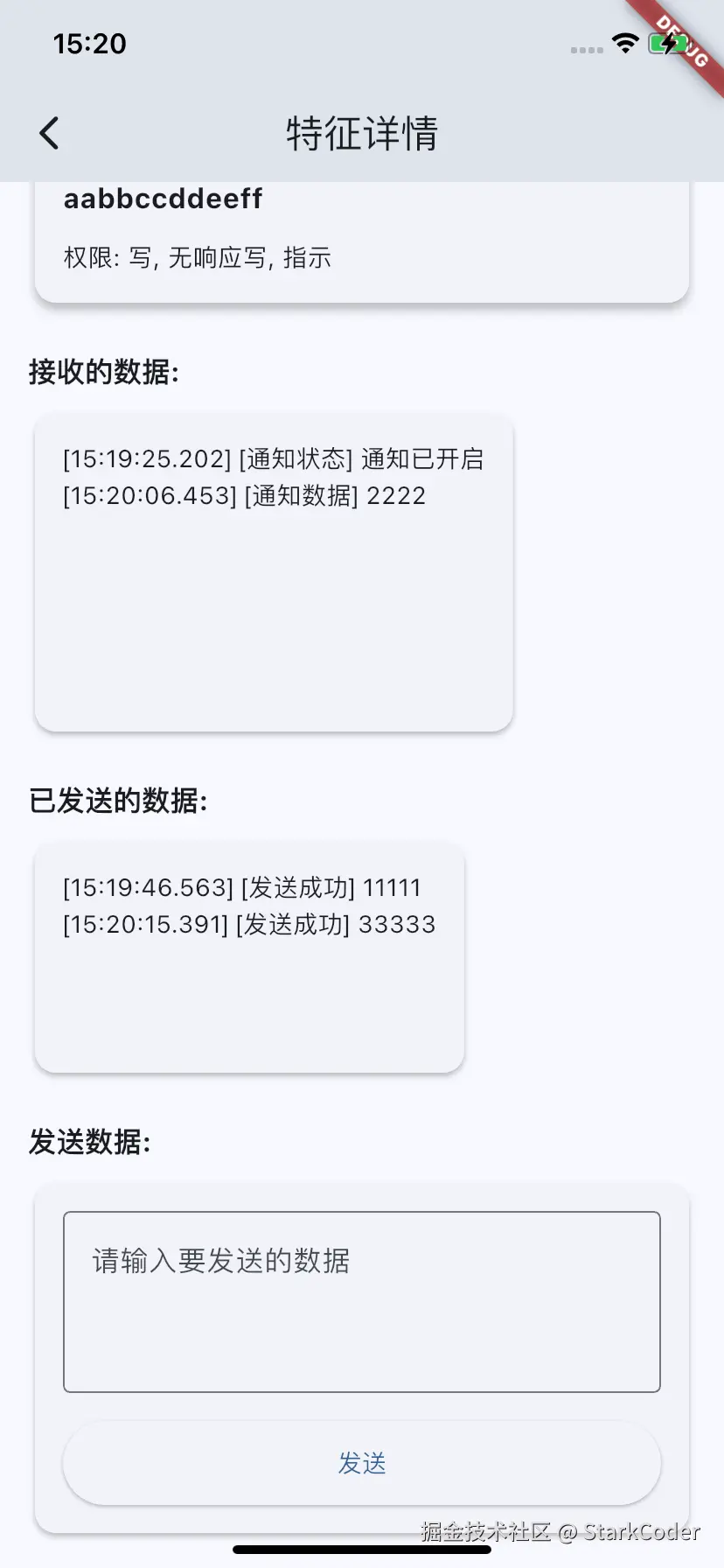Expand the 已发送的数据 log panel
Screen dimensions: 724x1568
(249, 956)
